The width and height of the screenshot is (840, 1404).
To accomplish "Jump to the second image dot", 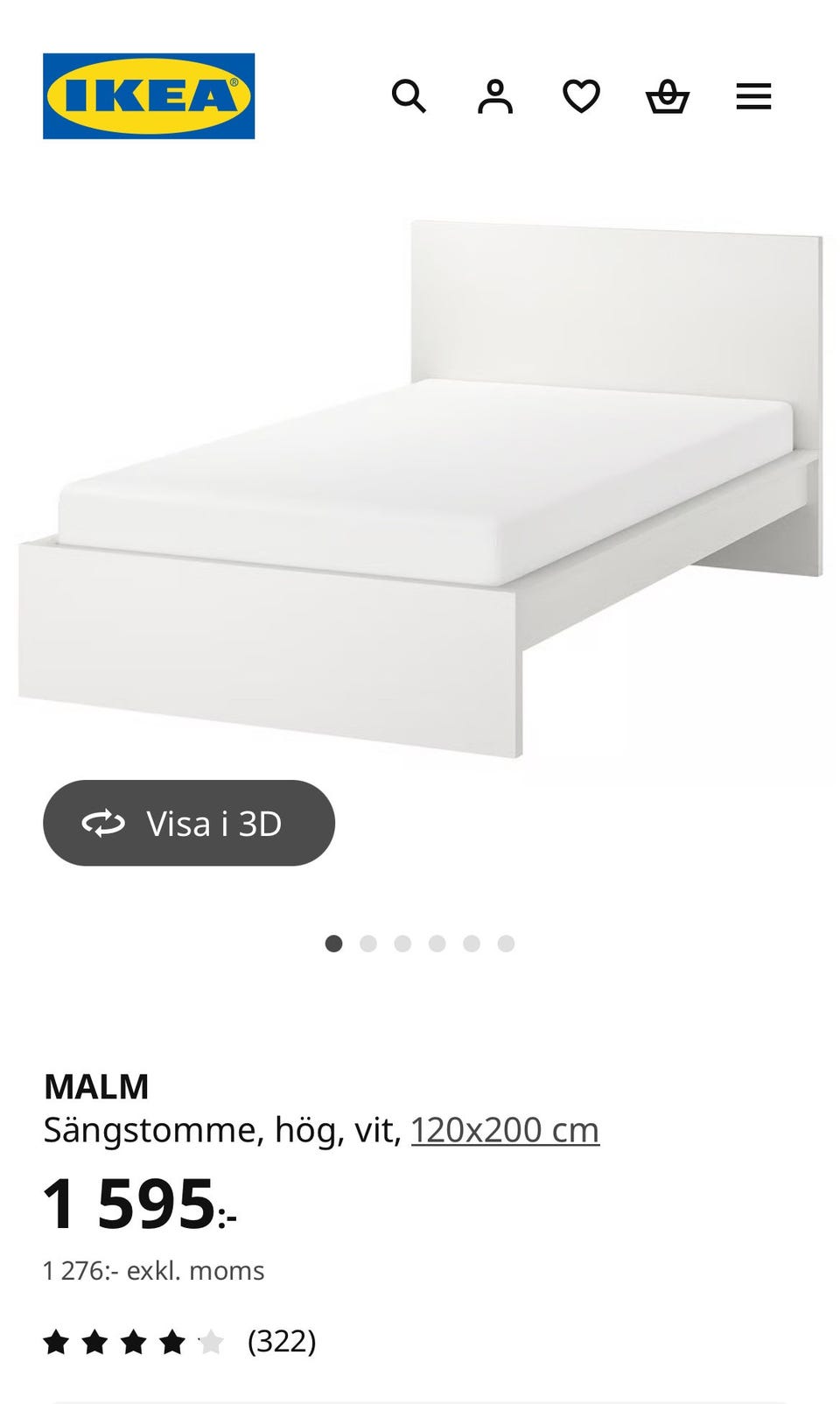I will coord(368,944).
